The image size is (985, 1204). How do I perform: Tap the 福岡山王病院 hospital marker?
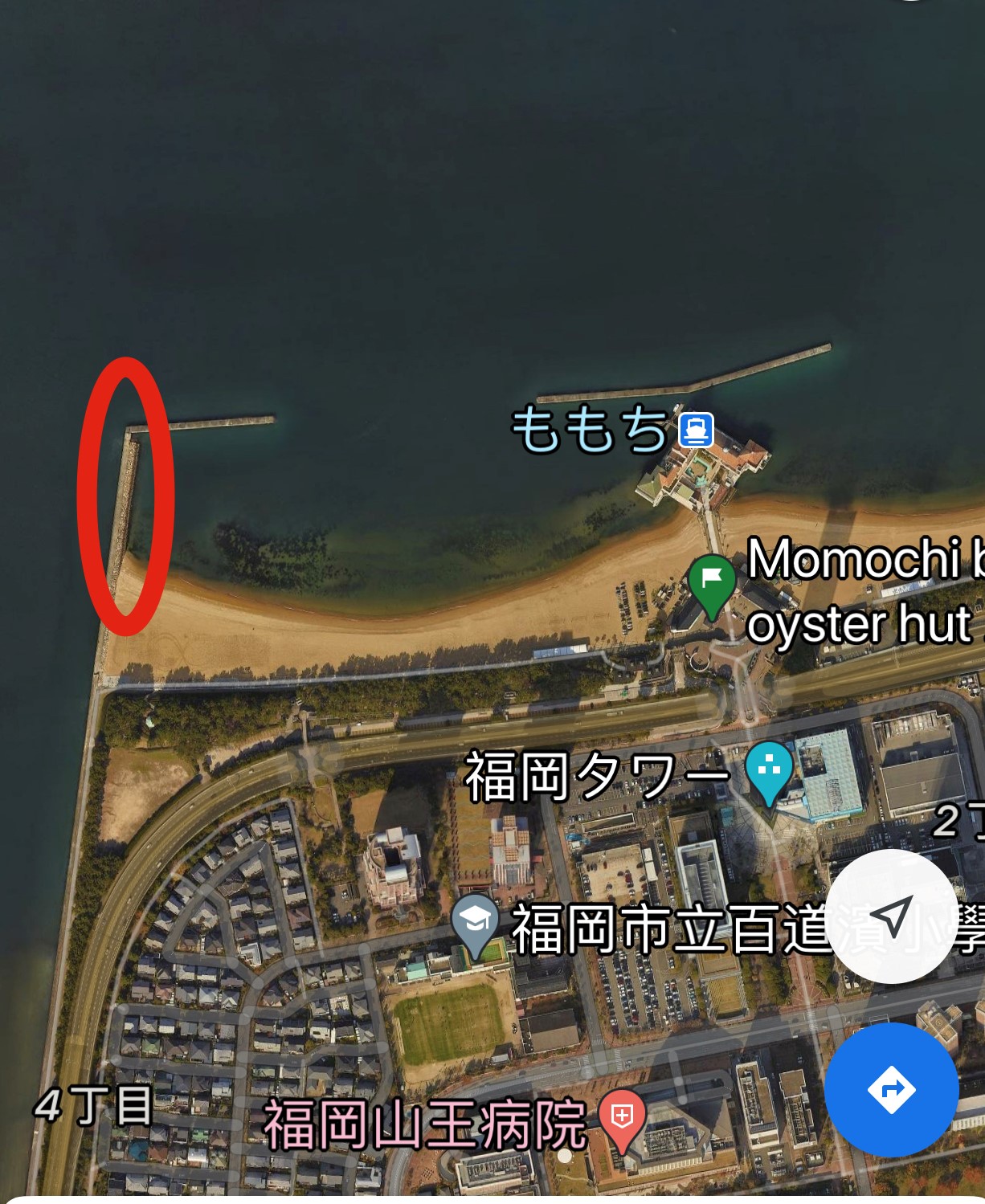pos(622,1116)
